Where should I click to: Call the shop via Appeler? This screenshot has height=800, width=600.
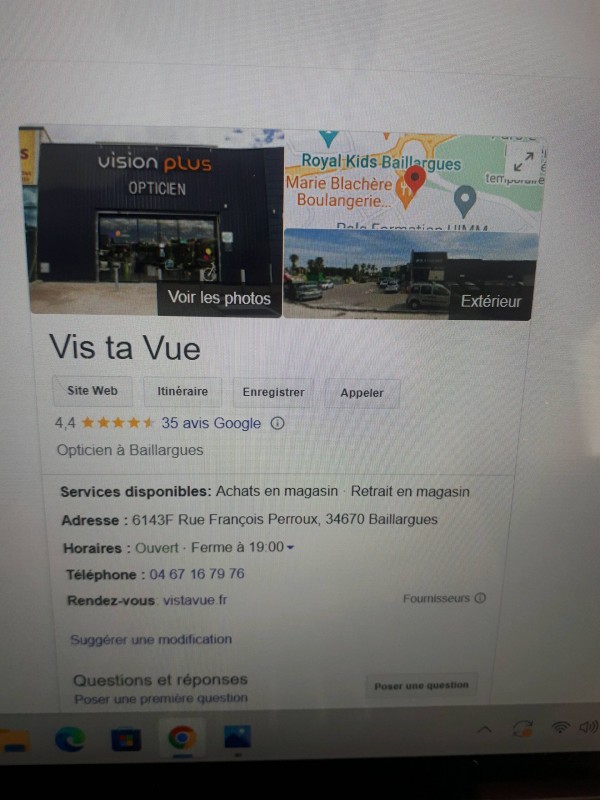pyautogui.click(x=361, y=393)
